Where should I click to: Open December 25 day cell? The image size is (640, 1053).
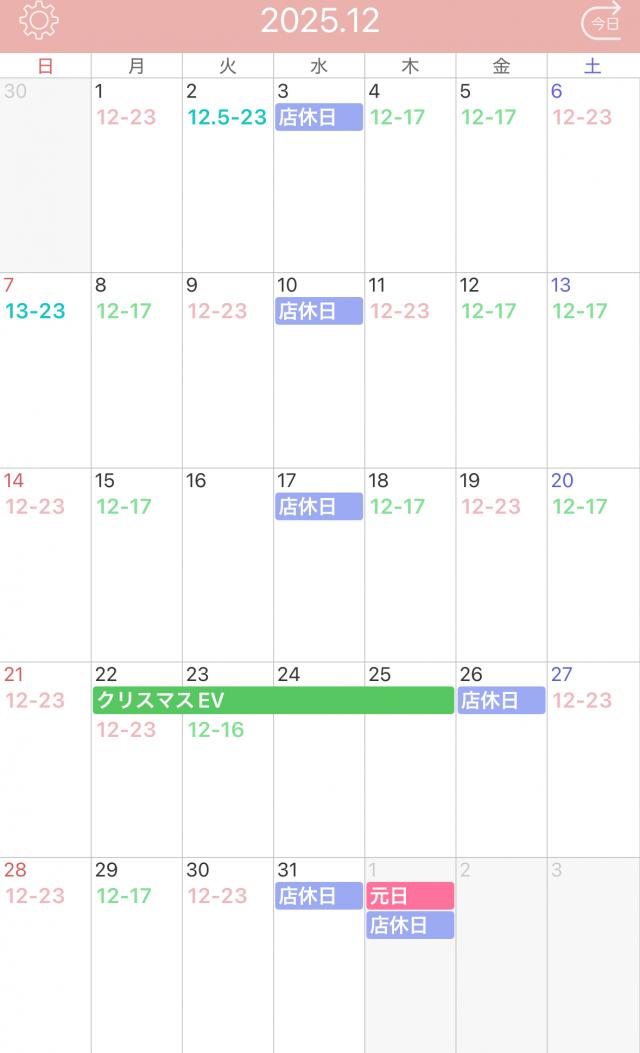(410, 770)
